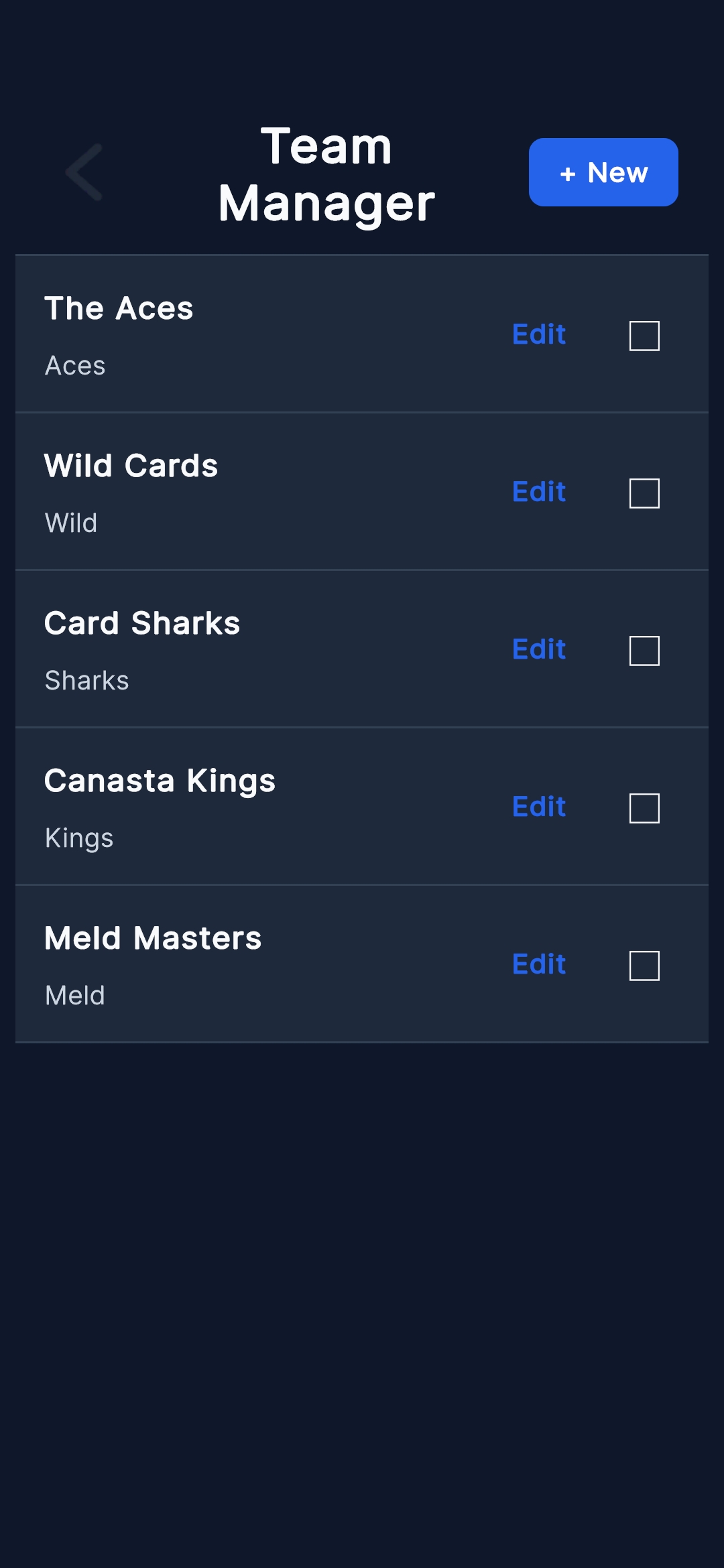Create a new team with + New
Screen dimensions: 724x1568
point(603,172)
